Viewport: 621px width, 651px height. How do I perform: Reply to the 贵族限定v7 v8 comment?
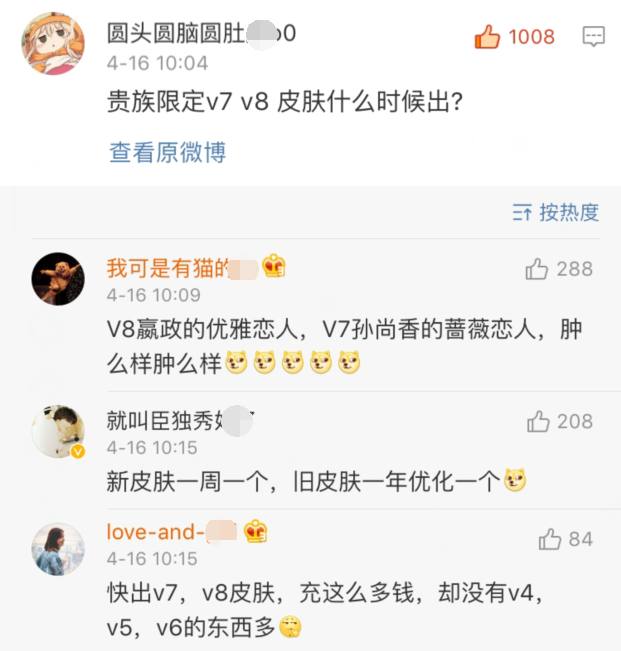tap(593, 38)
